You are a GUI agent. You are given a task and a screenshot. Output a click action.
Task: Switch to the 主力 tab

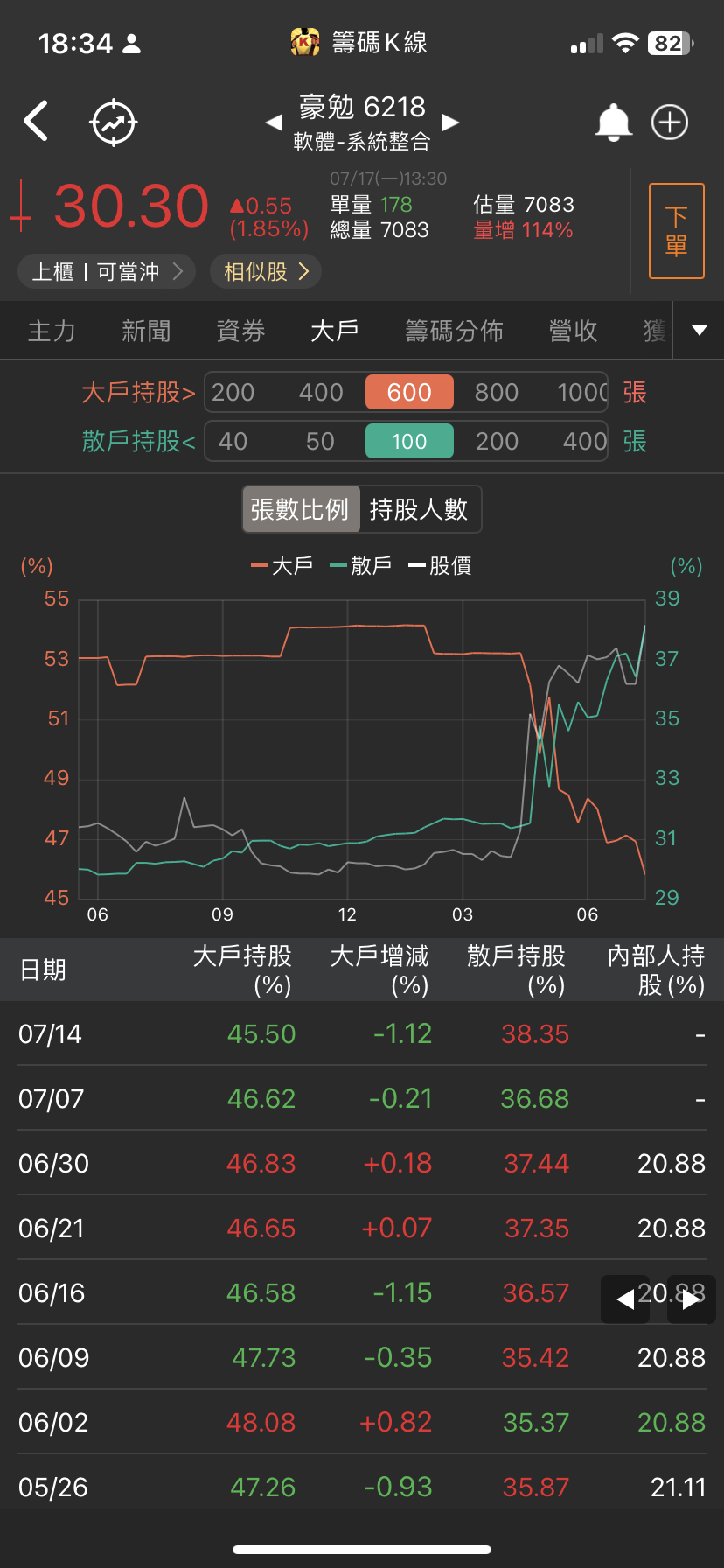pyautogui.click(x=52, y=331)
